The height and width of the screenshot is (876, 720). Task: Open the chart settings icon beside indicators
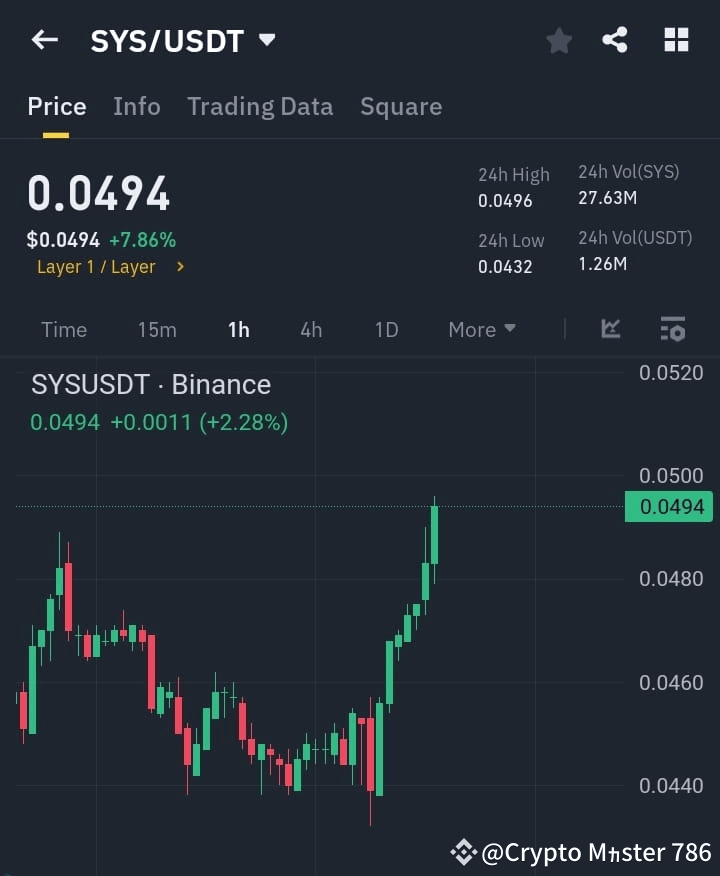(x=671, y=329)
